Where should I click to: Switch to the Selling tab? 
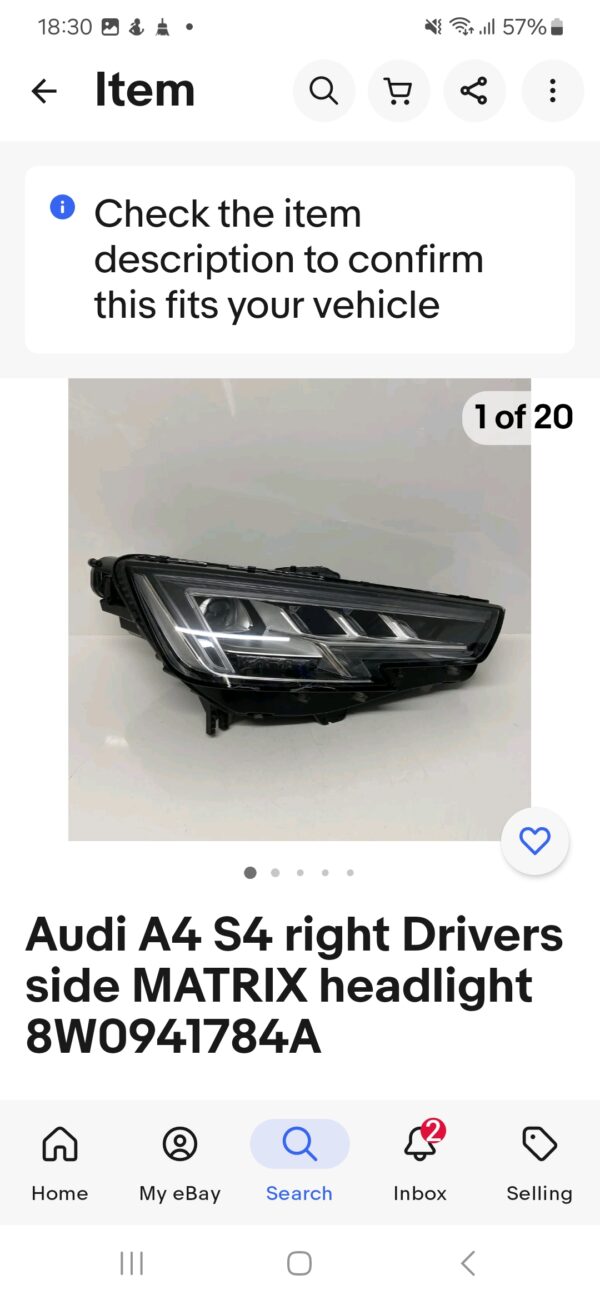point(539,1162)
